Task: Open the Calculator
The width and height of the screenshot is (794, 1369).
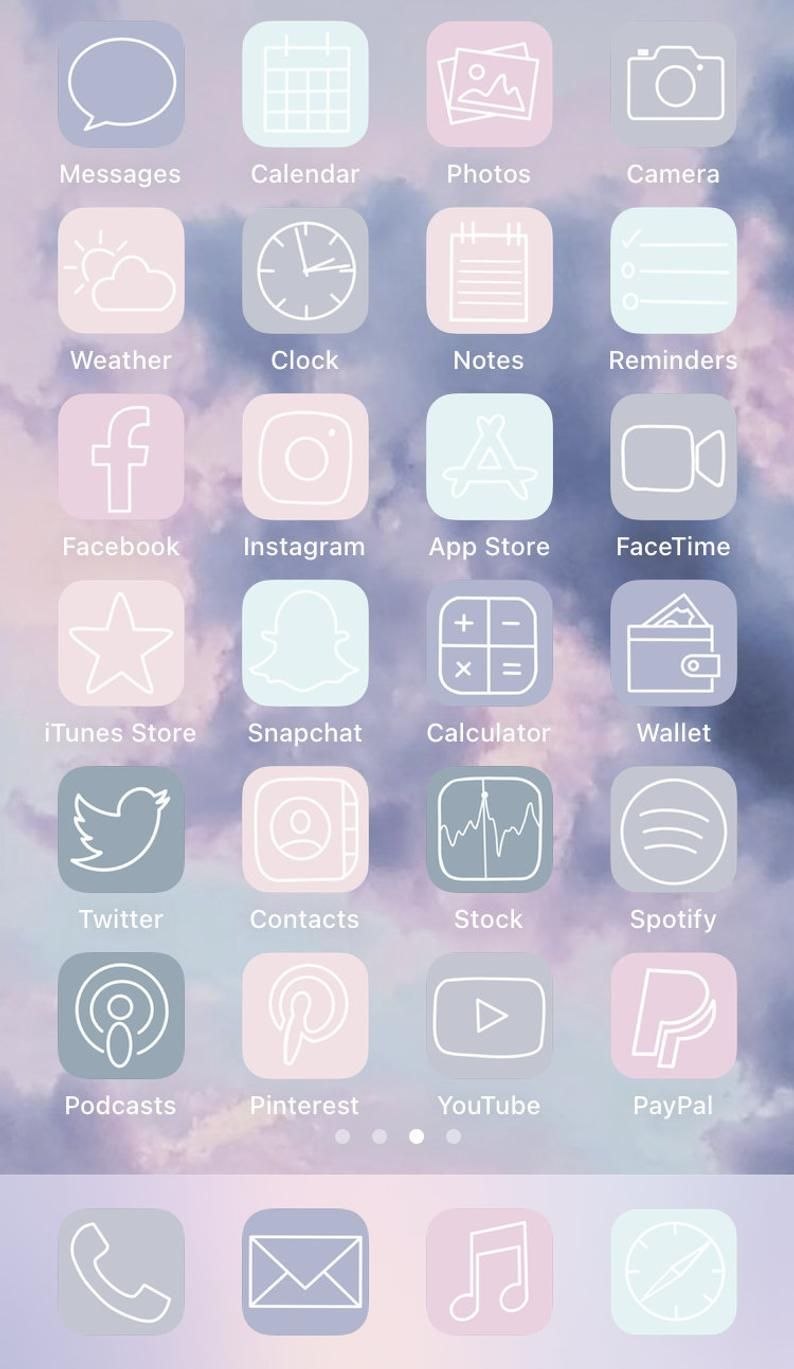Action: click(489, 643)
